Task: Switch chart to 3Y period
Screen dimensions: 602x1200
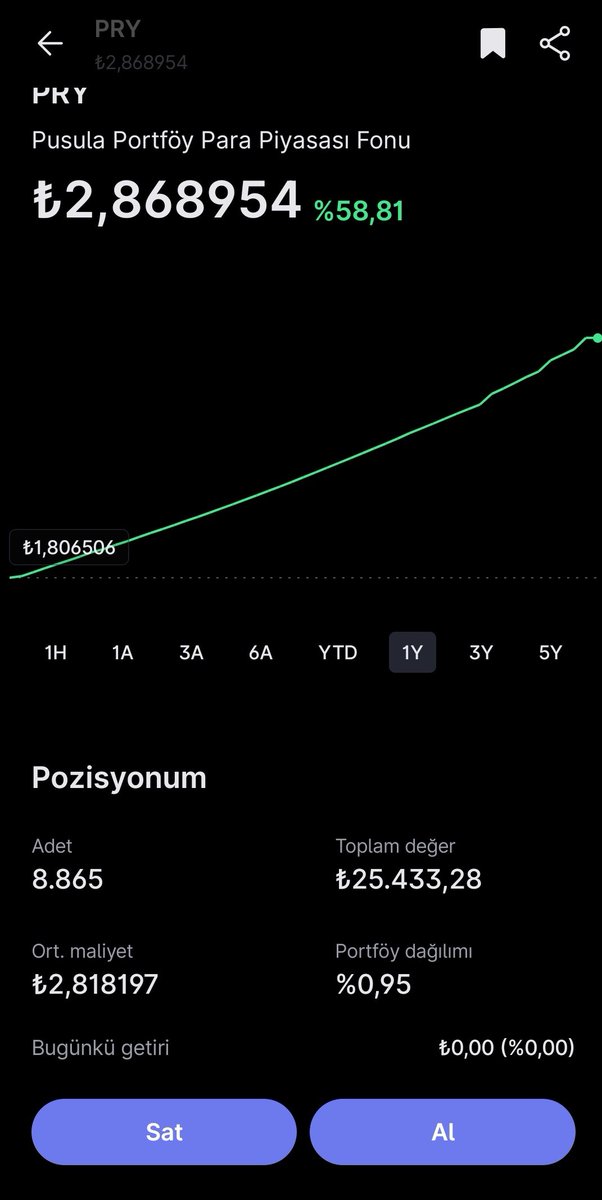Action: coord(481,653)
